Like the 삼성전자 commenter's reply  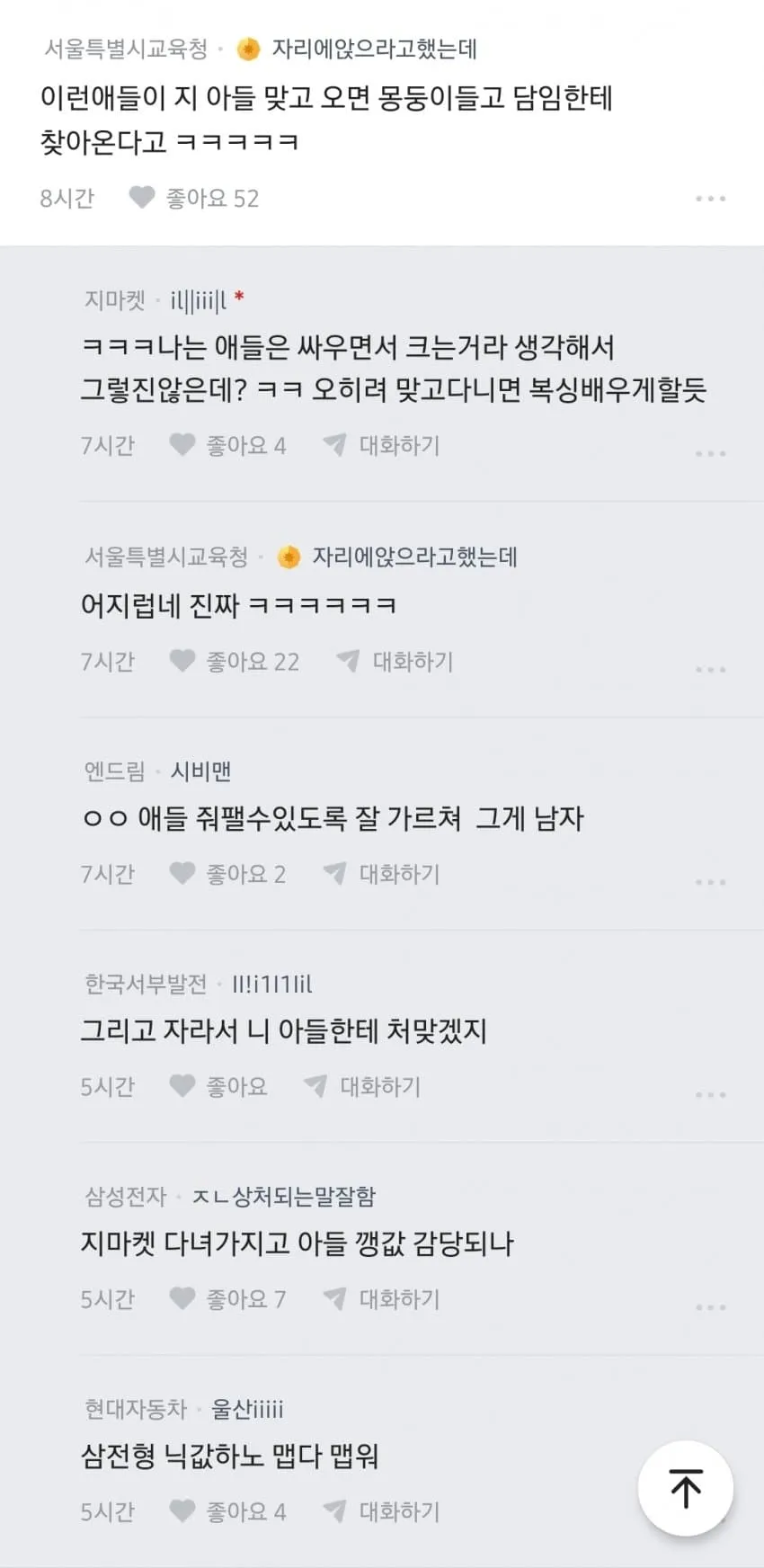pyautogui.click(x=227, y=1299)
